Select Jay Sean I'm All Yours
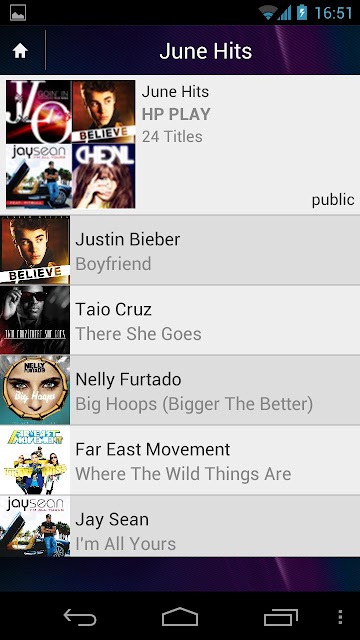 (x=180, y=526)
